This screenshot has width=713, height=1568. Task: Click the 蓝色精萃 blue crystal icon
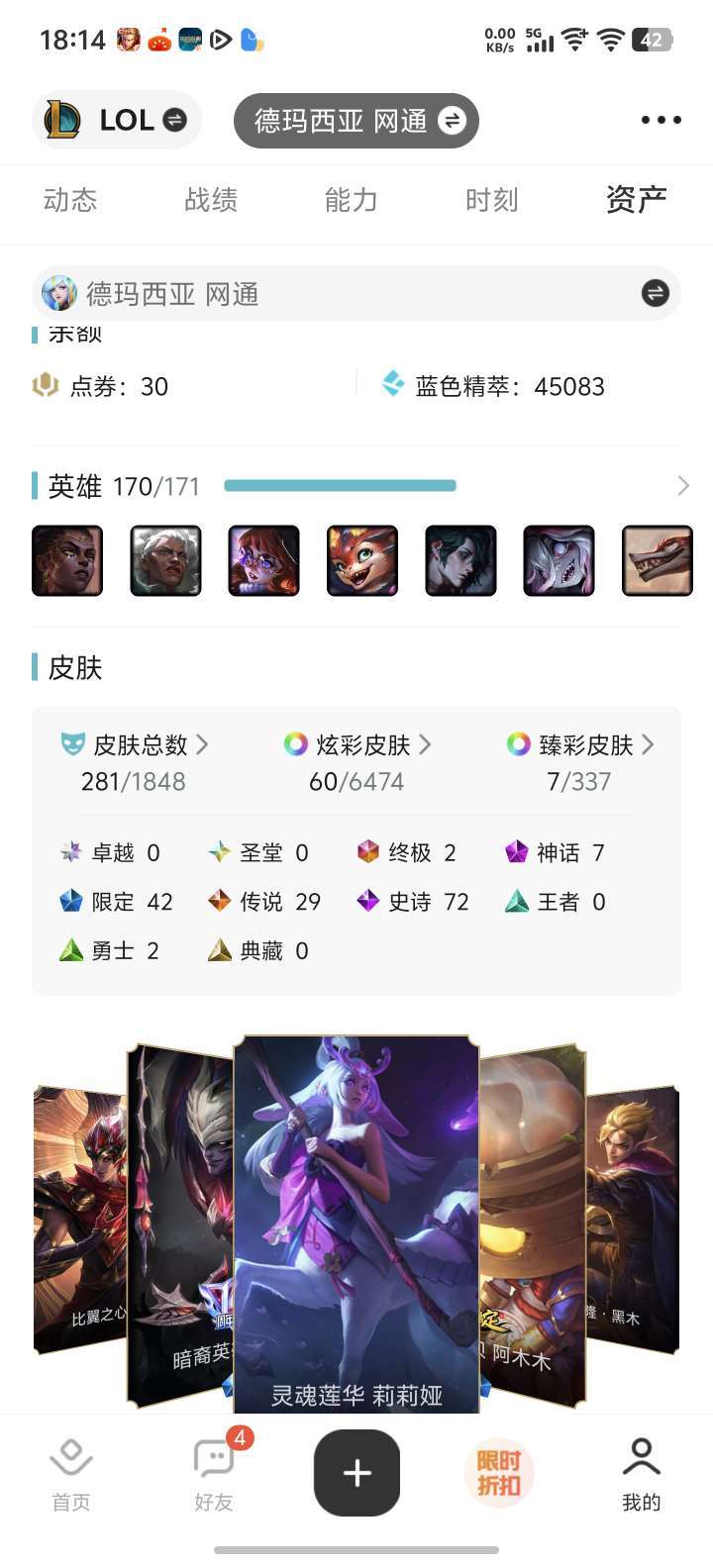[x=394, y=384]
